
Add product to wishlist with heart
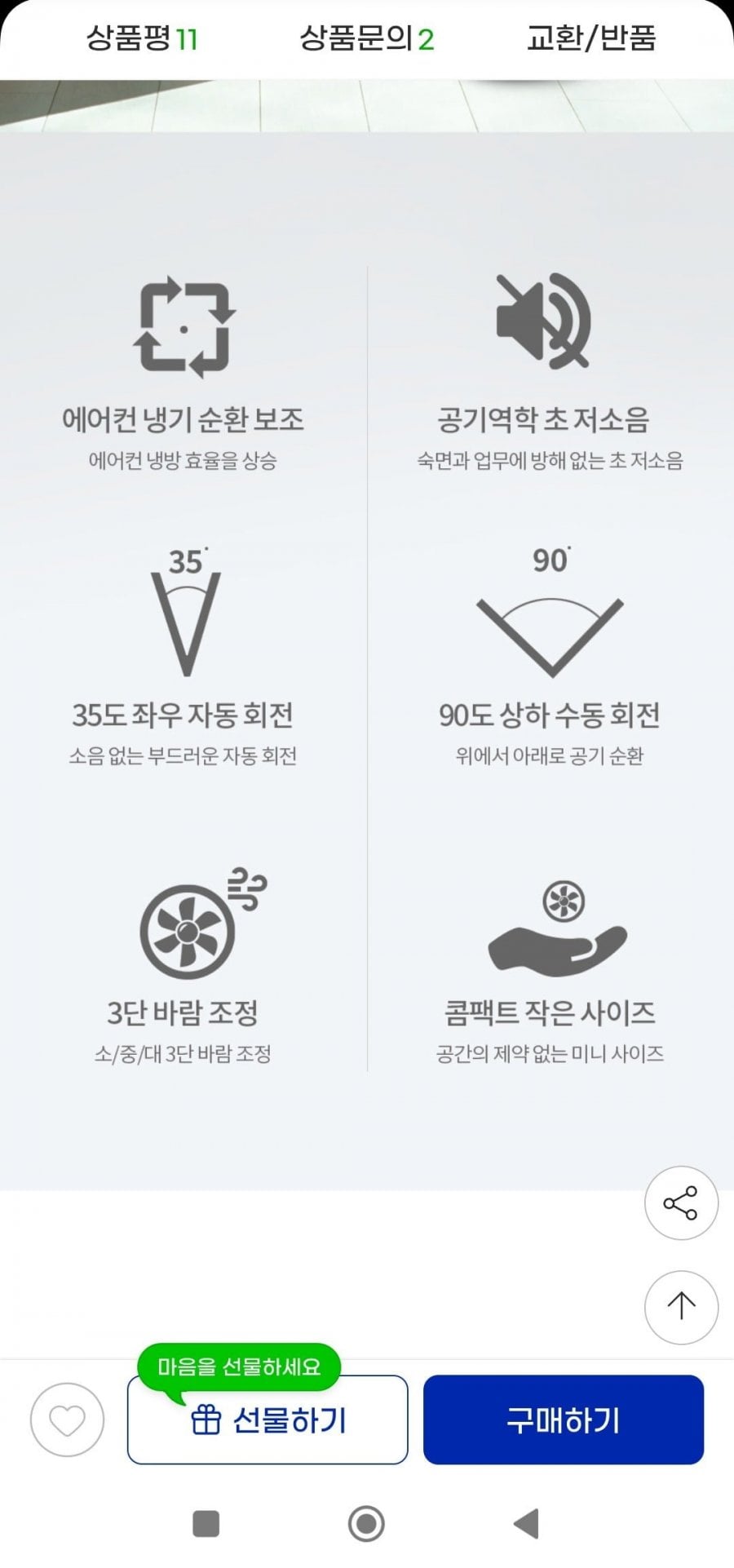67,1420
